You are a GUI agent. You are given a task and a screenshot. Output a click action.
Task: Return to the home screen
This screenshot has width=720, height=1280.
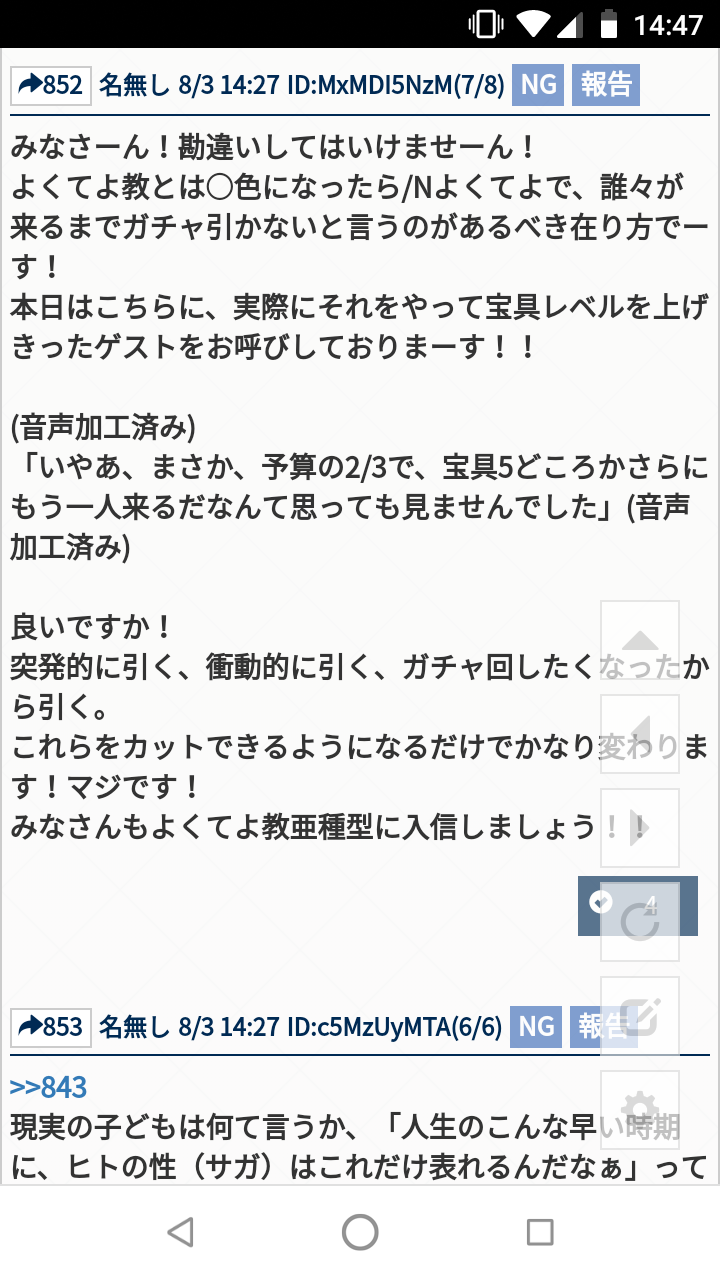(x=360, y=1232)
